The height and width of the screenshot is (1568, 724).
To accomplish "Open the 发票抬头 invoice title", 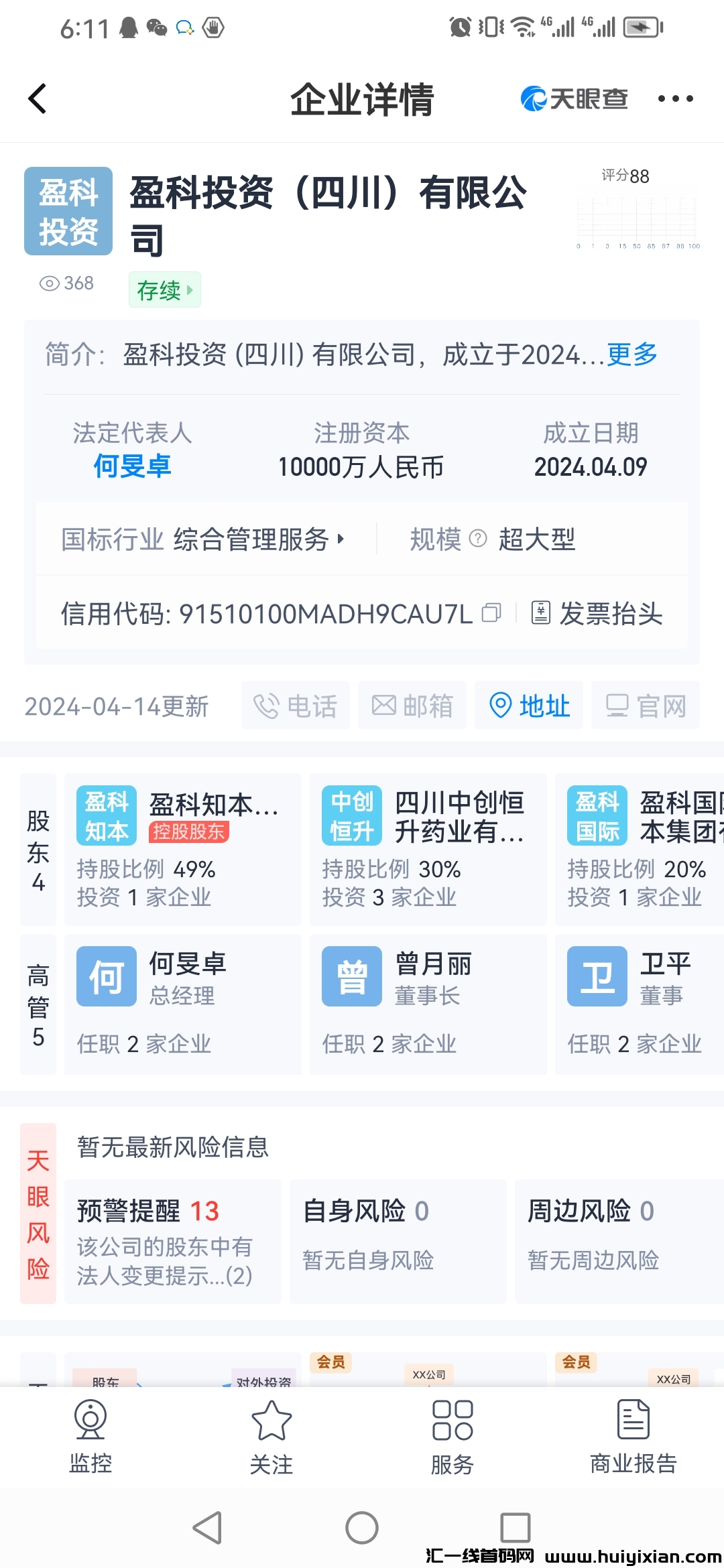I will point(597,613).
